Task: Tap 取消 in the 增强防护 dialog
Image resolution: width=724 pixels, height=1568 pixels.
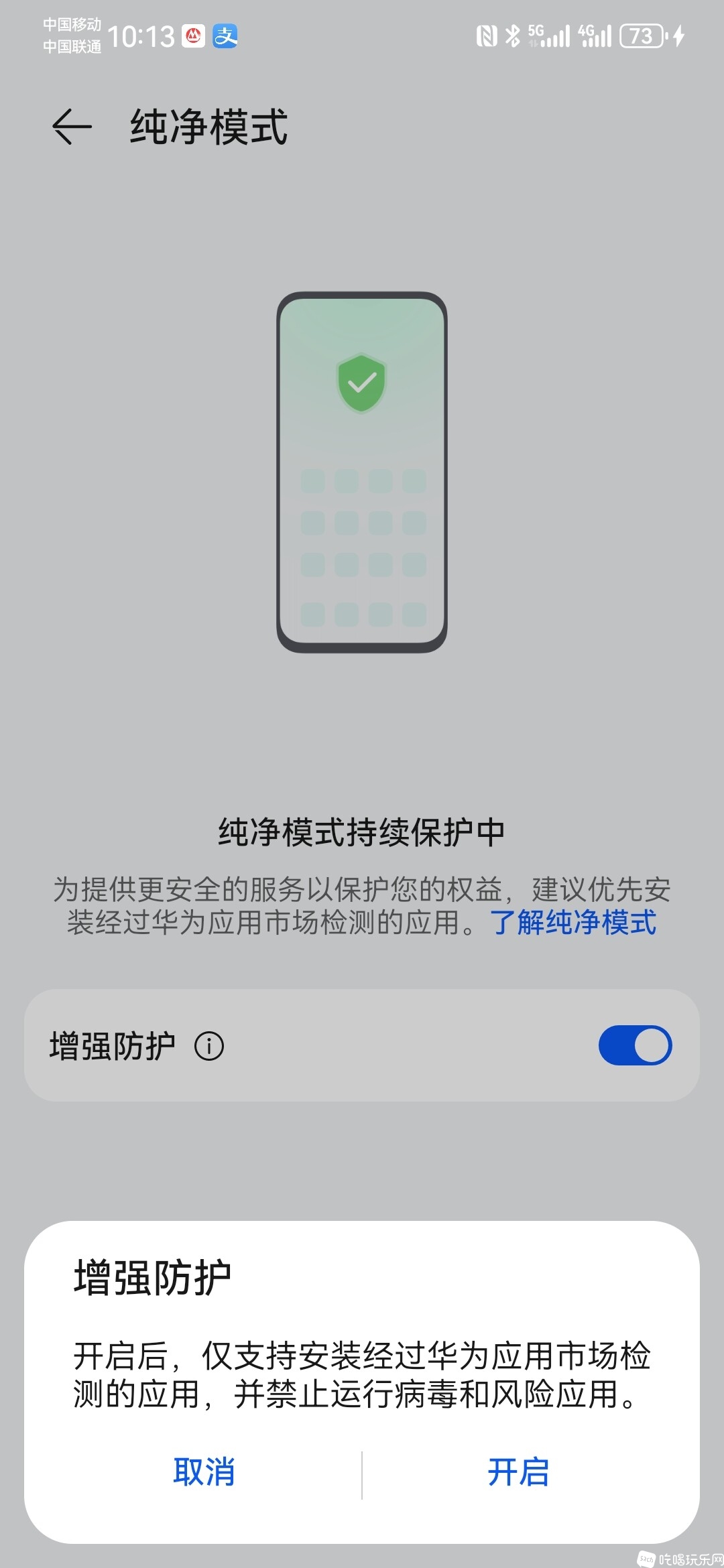Action: [204, 1472]
